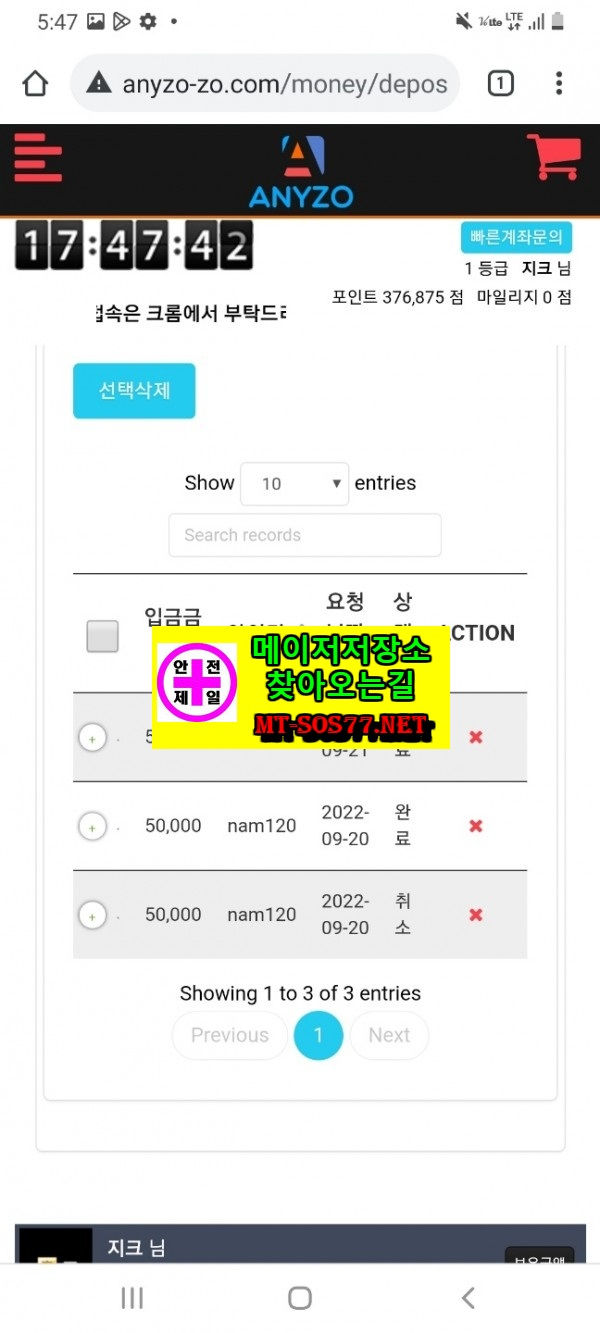Open the browser tab switcher
The image size is (600, 1333).
(501, 83)
